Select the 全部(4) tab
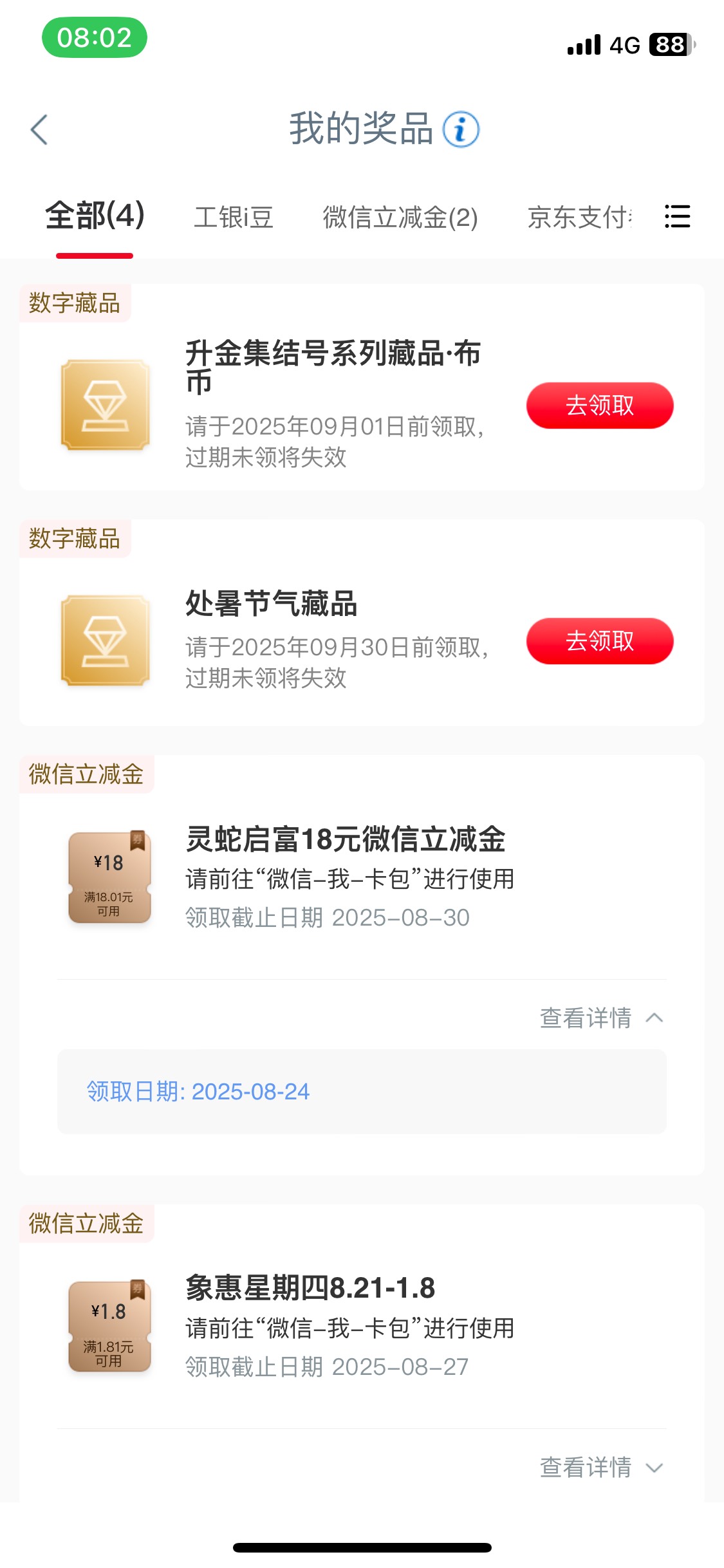 click(95, 216)
